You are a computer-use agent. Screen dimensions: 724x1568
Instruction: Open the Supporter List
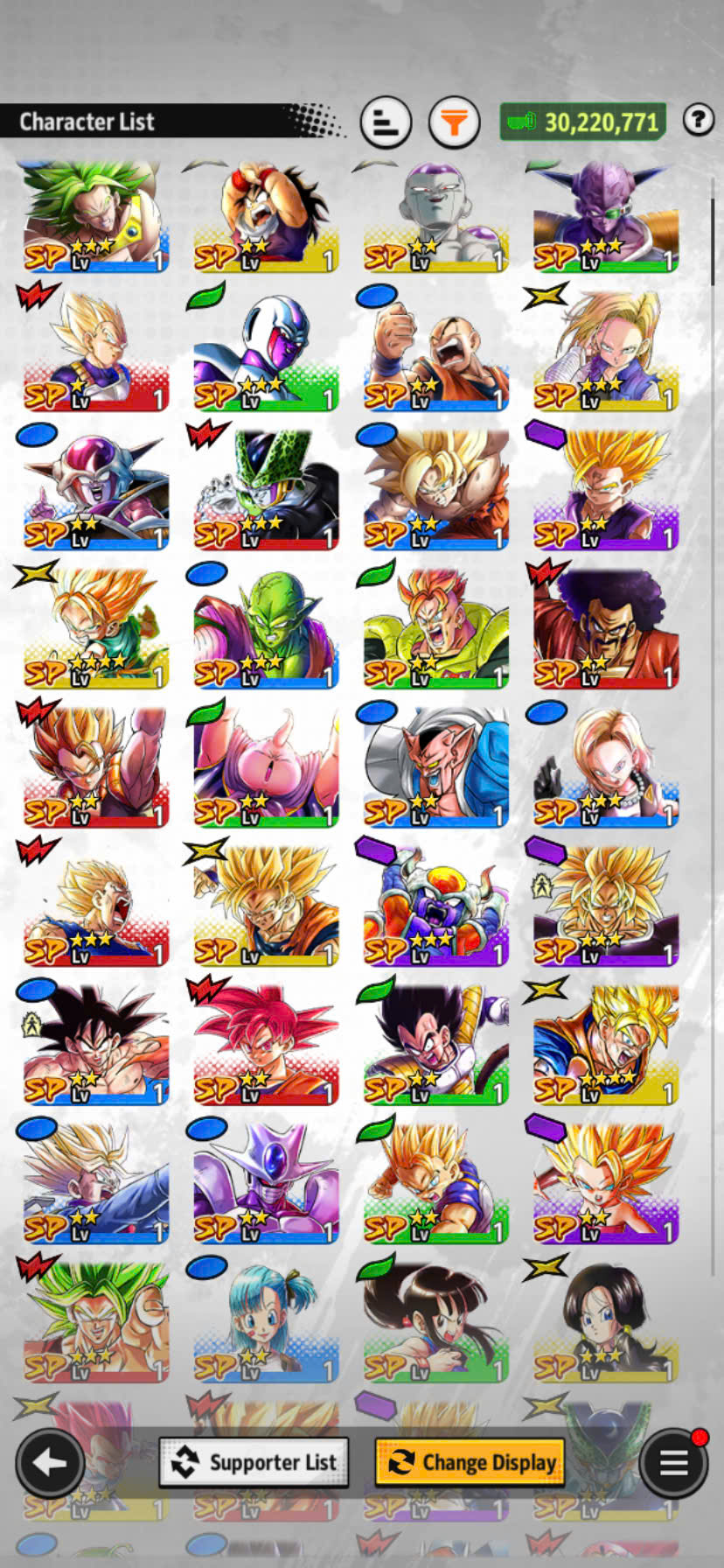[254, 1462]
